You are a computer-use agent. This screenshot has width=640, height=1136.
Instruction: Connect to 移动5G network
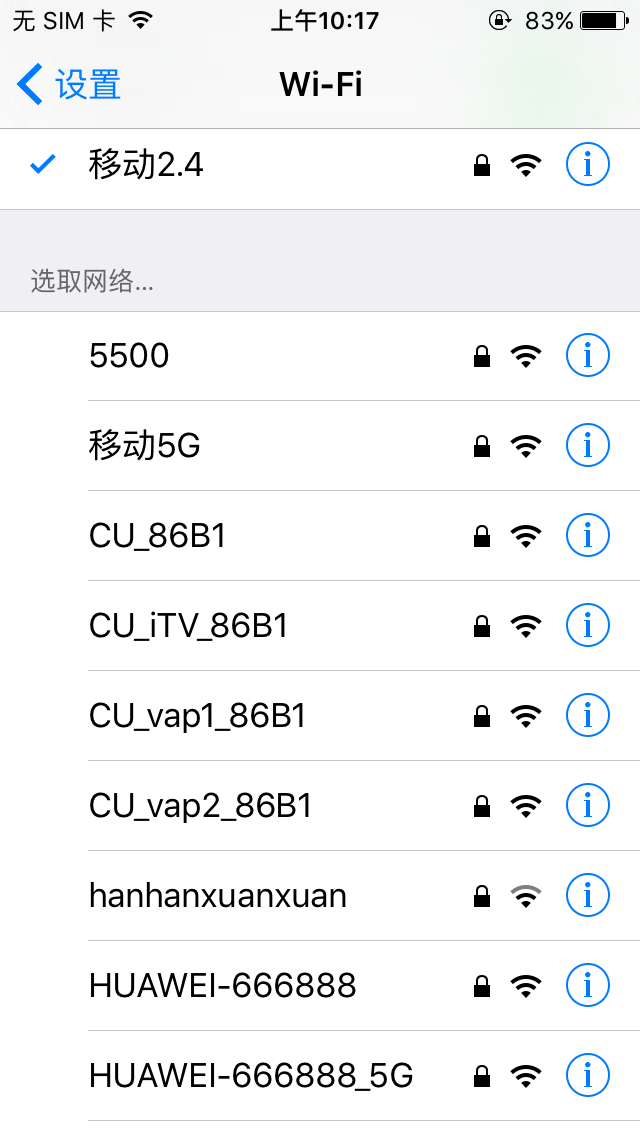coord(320,446)
